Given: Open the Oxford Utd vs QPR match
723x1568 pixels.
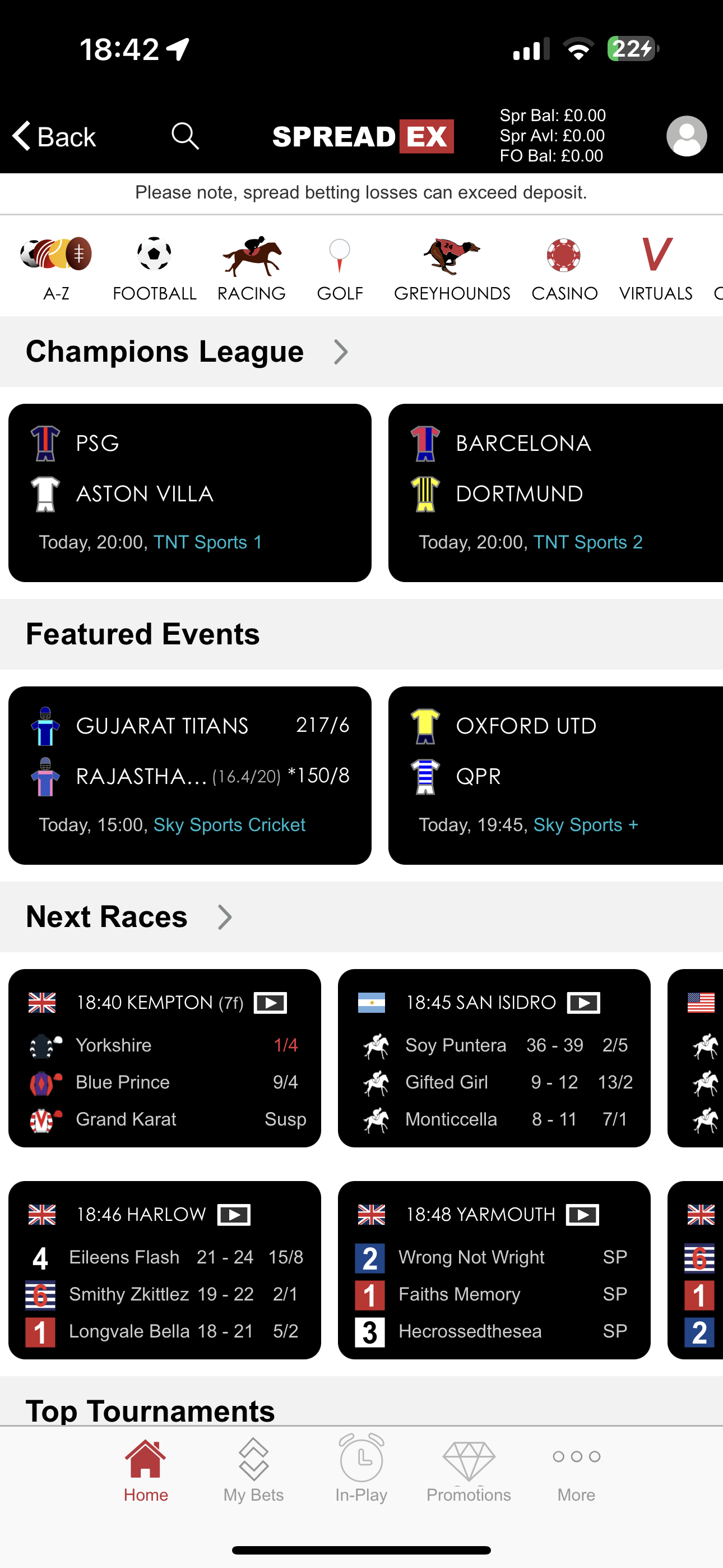Looking at the screenshot, I should (555, 775).
